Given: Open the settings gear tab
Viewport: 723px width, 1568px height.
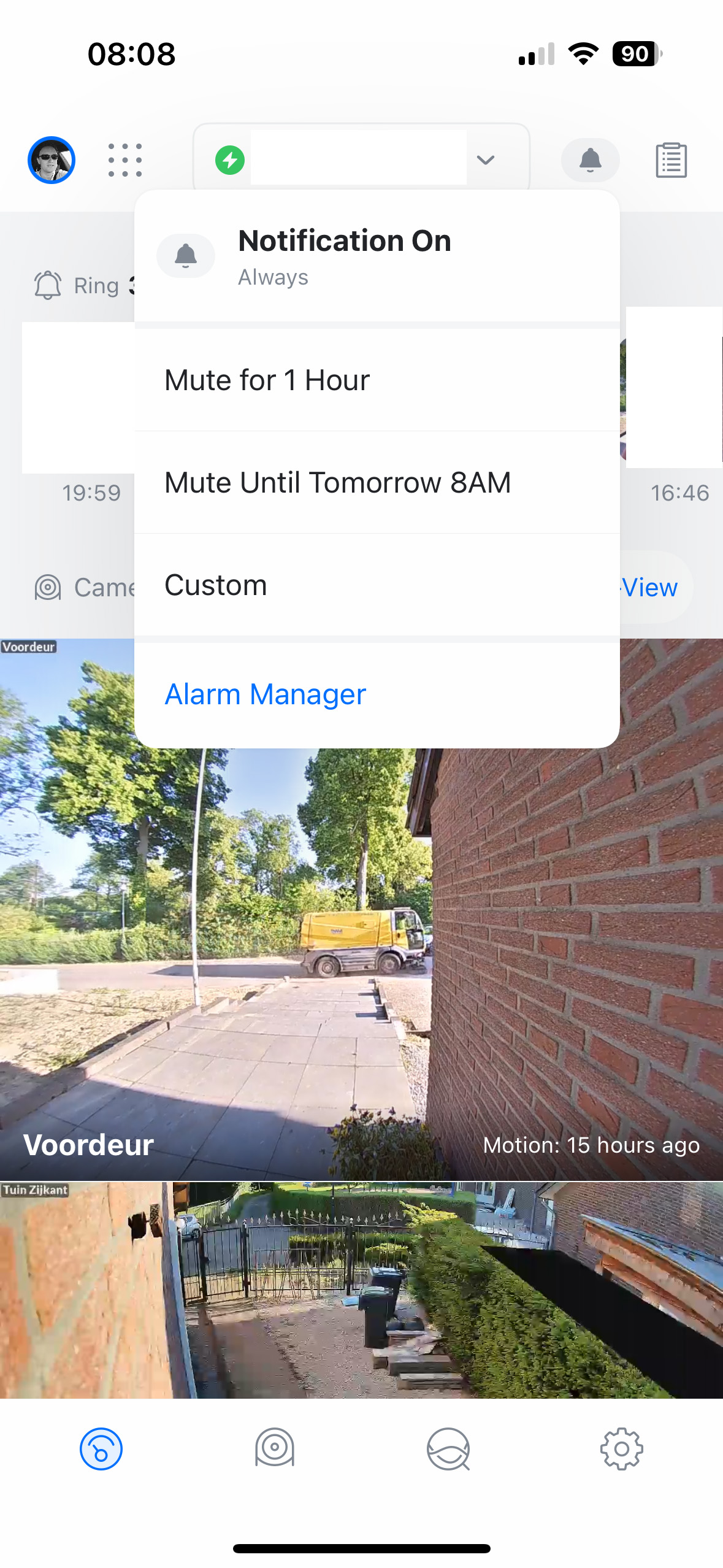Looking at the screenshot, I should [x=622, y=1448].
